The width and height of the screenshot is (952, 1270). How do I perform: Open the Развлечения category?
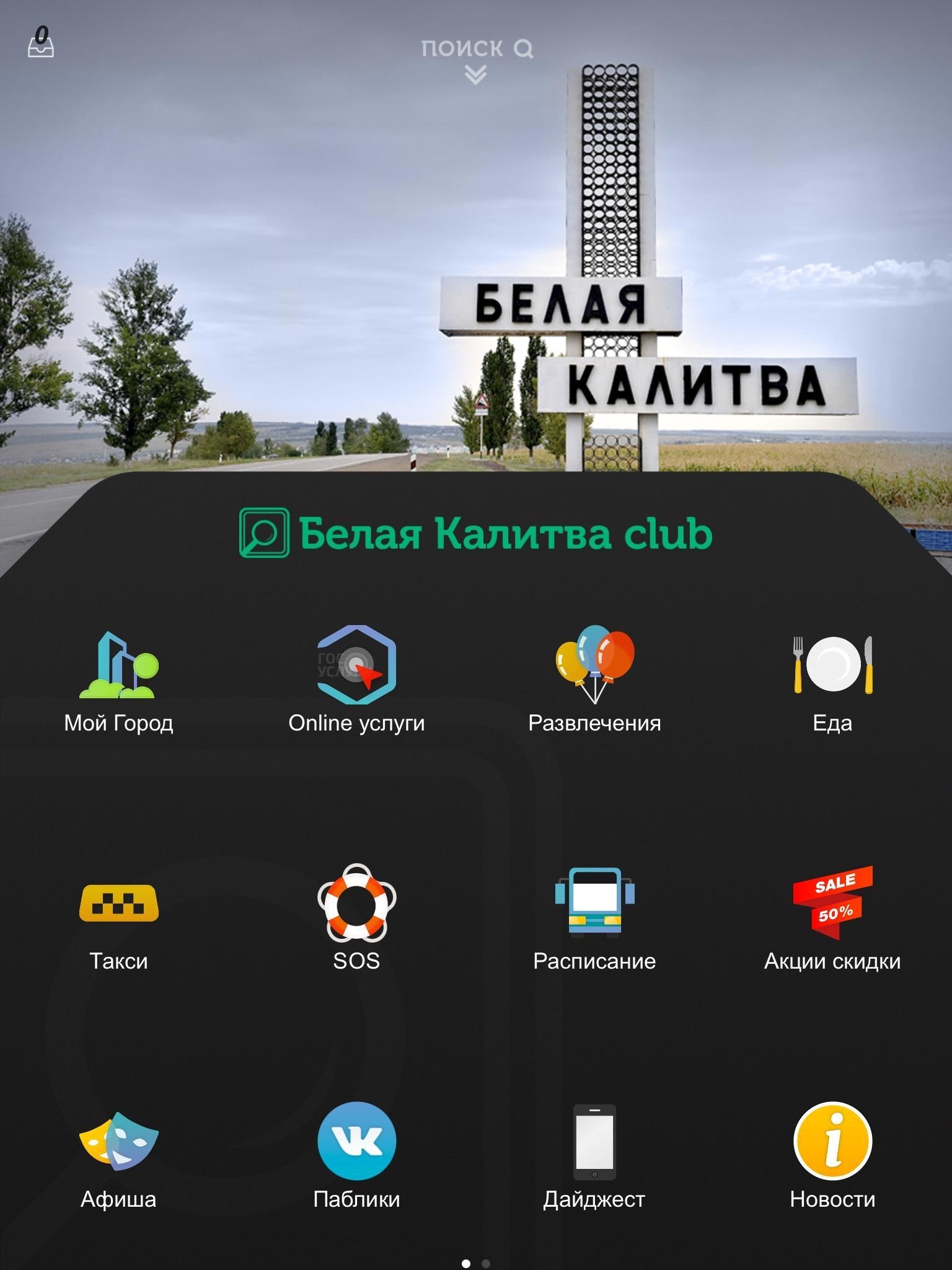594,680
